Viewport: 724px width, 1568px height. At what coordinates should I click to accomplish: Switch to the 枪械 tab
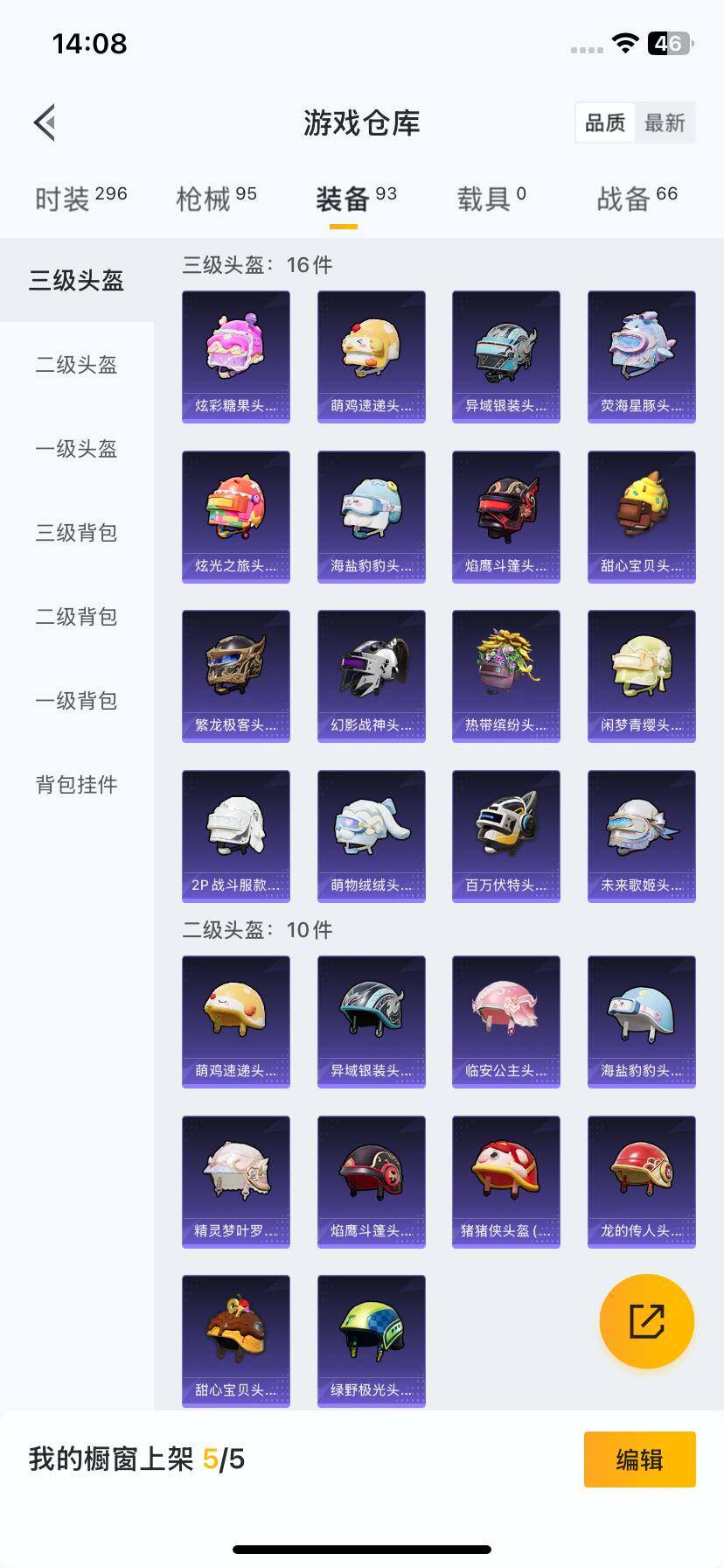(x=216, y=199)
